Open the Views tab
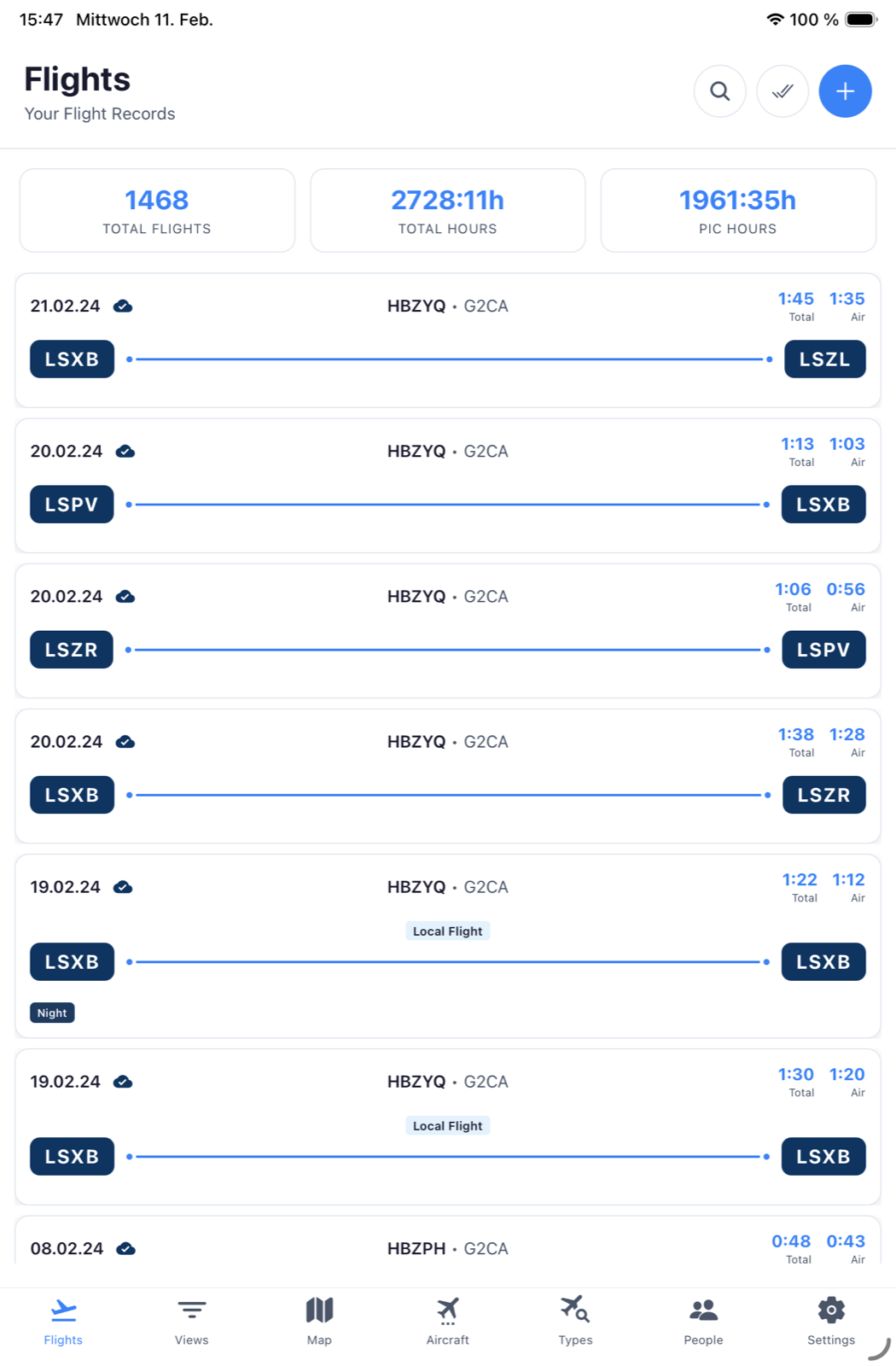 click(x=191, y=1319)
